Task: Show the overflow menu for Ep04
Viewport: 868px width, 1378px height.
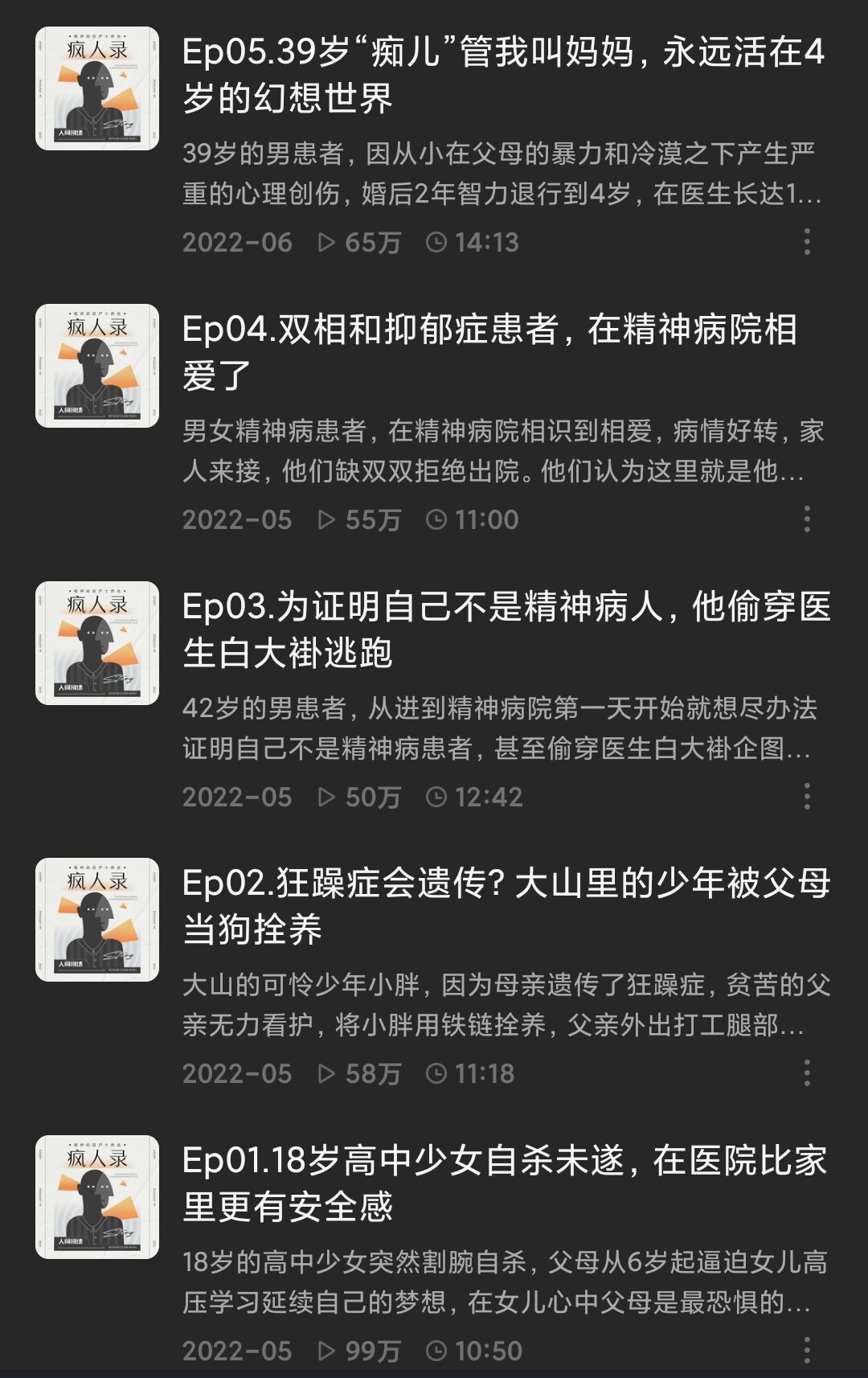Action: (x=807, y=519)
